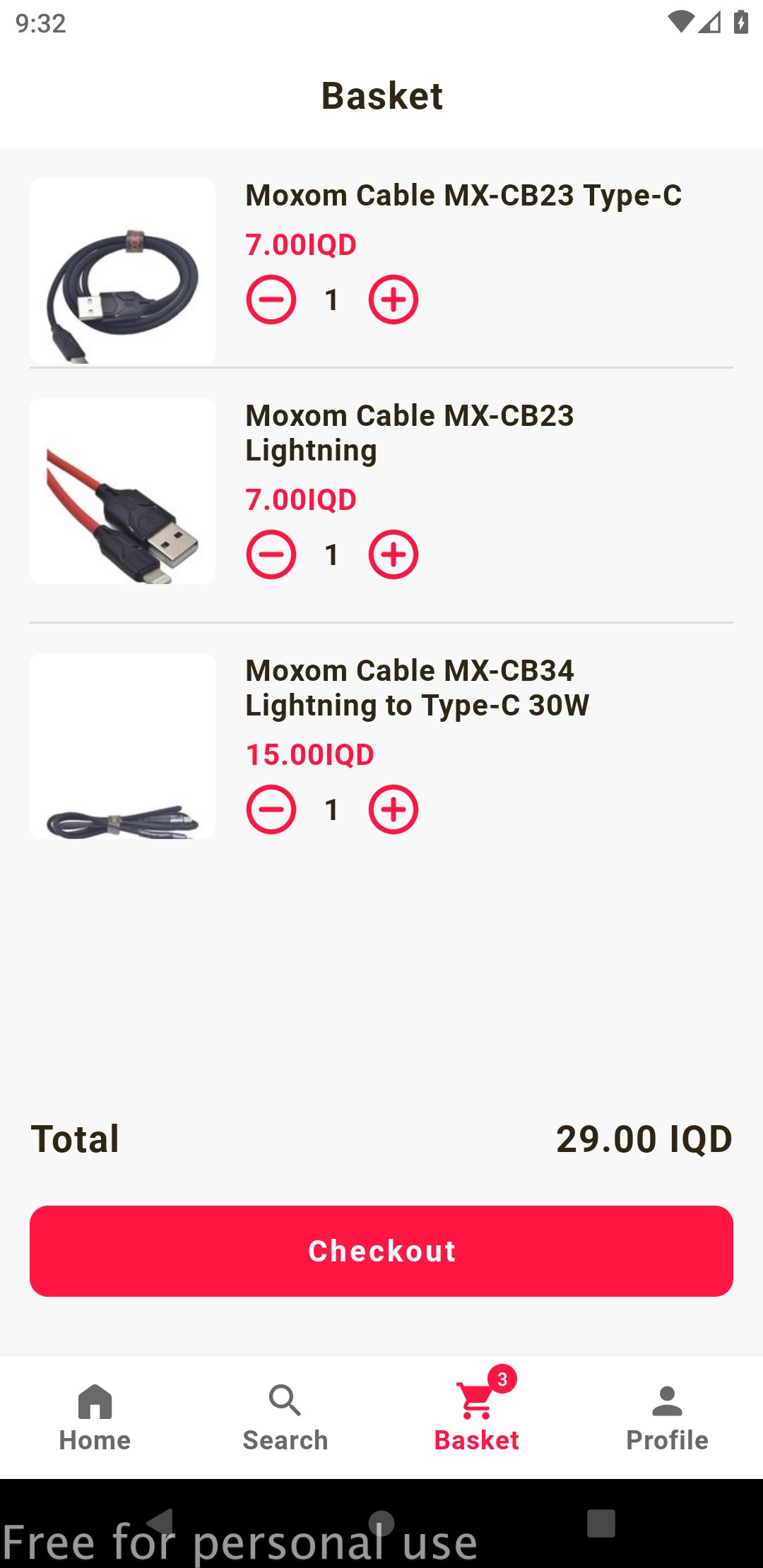The width and height of the screenshot is (763, 1568).
Task: Decrease quantity of MX-CB23 Lightning cable
Action: [271, 554]
